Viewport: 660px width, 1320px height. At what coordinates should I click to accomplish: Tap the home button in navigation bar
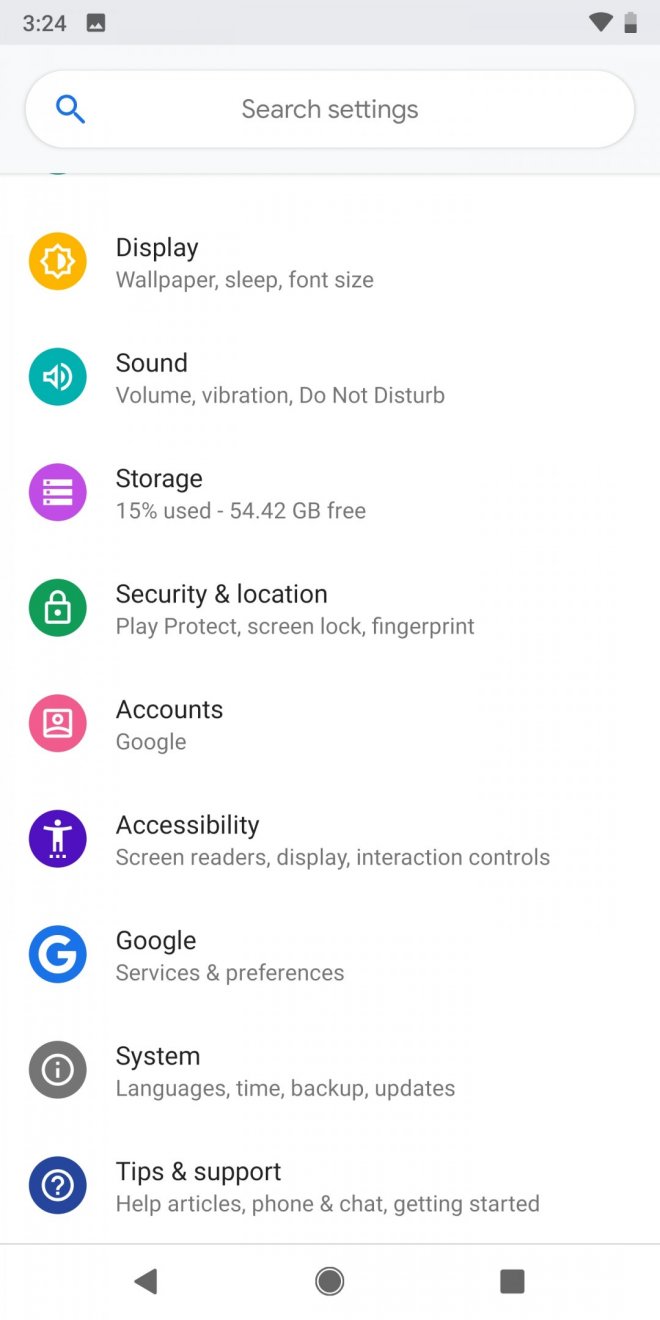[330, 1281]
